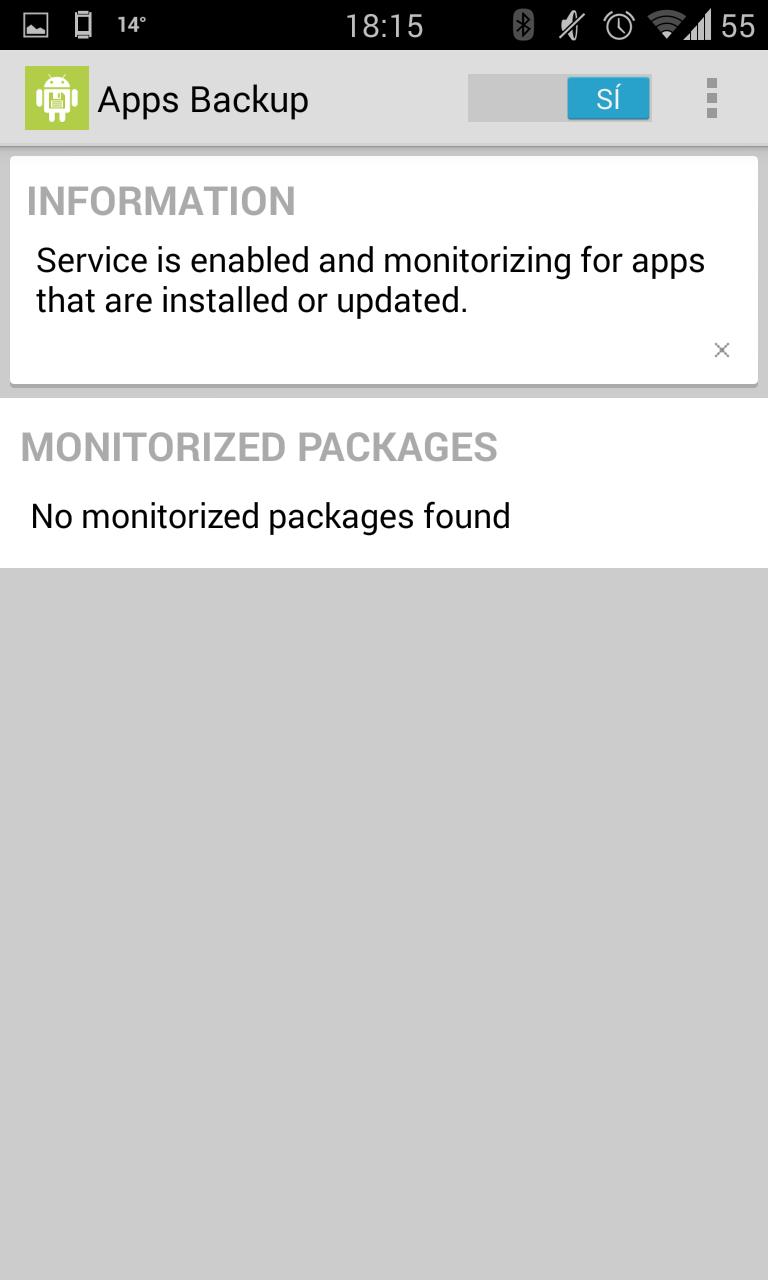Dismiss the Information card

coord(721,350)
